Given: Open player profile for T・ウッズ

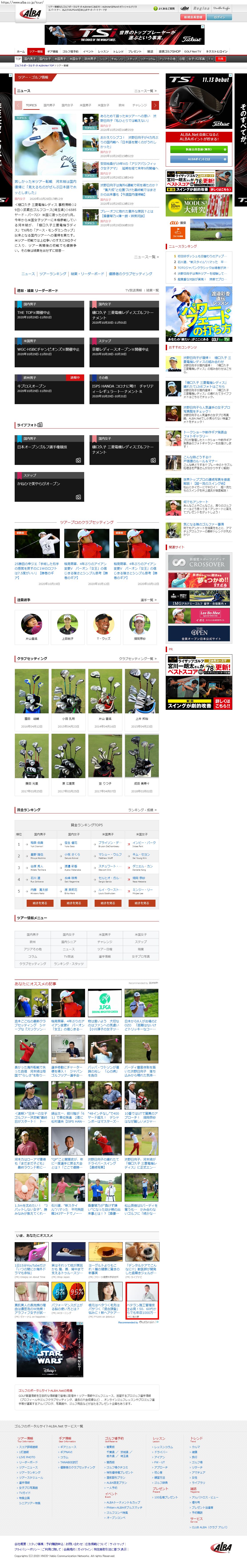Looking at the screenshot, I should tap(104, 628).
